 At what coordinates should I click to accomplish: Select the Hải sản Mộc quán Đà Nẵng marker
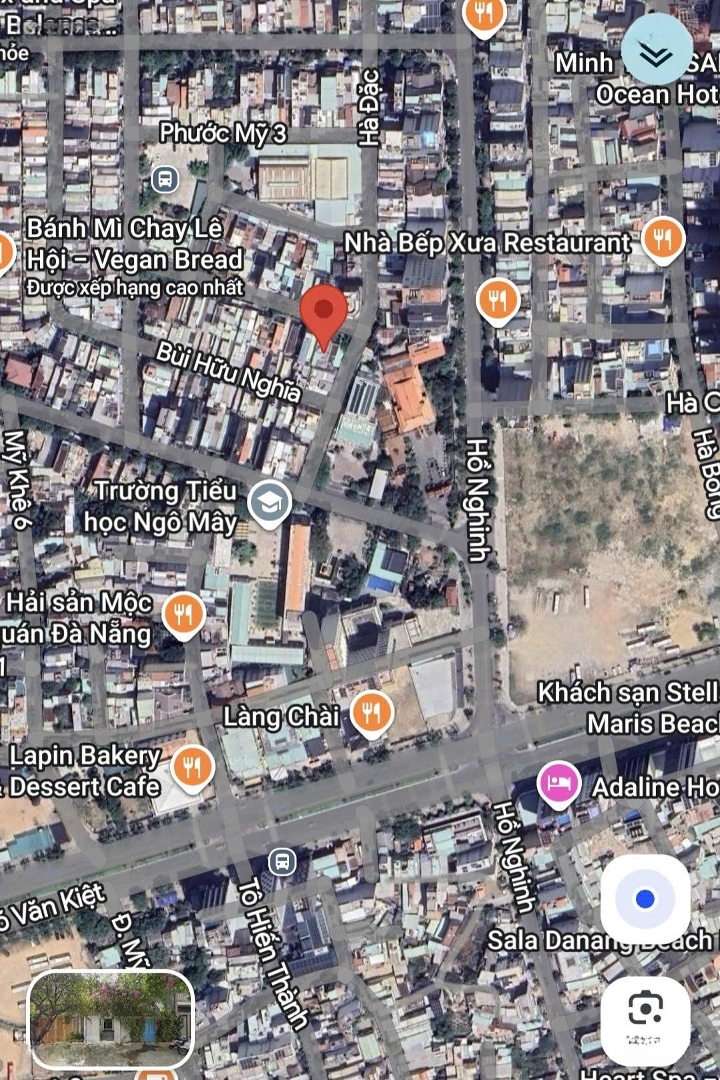tap(182, 614)
